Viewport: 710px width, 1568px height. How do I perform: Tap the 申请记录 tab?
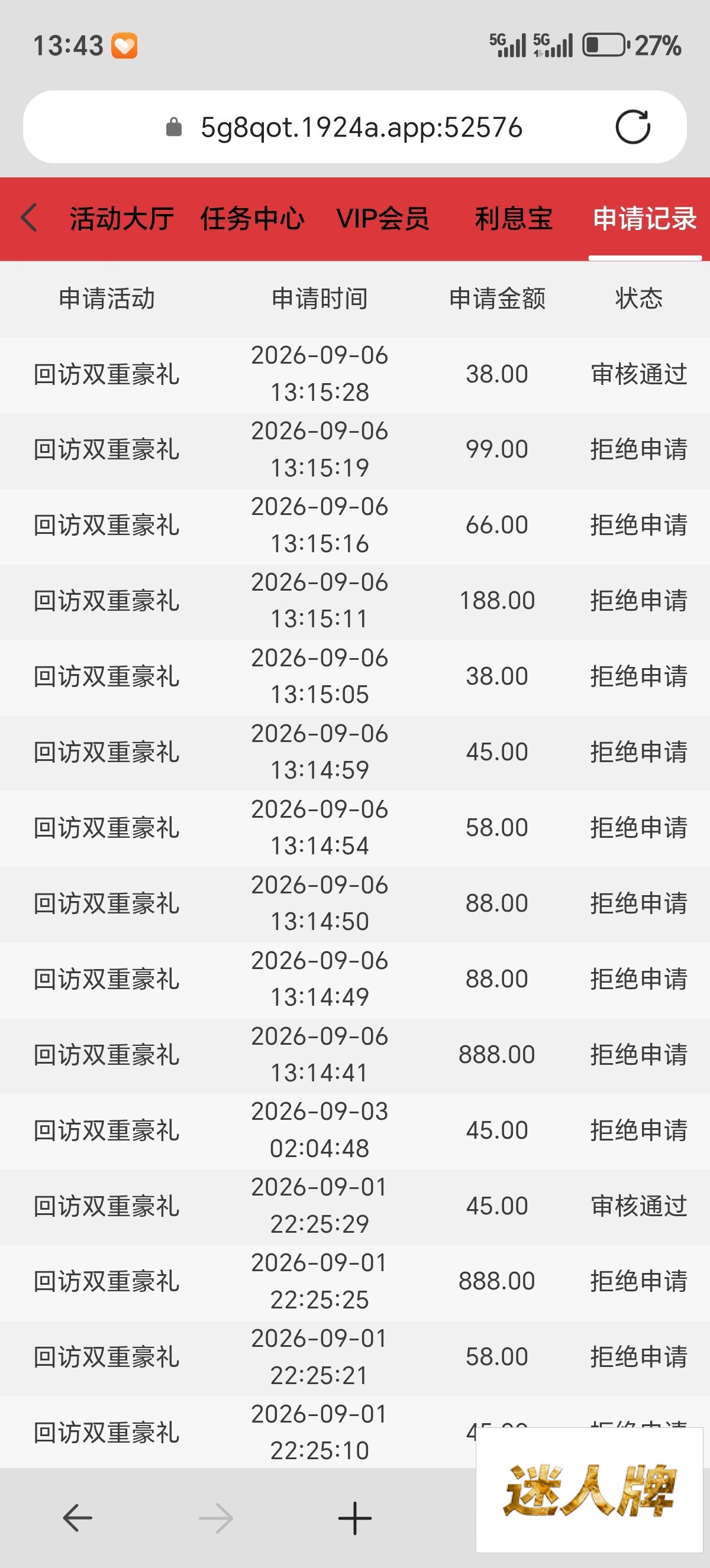pos(645,219)
